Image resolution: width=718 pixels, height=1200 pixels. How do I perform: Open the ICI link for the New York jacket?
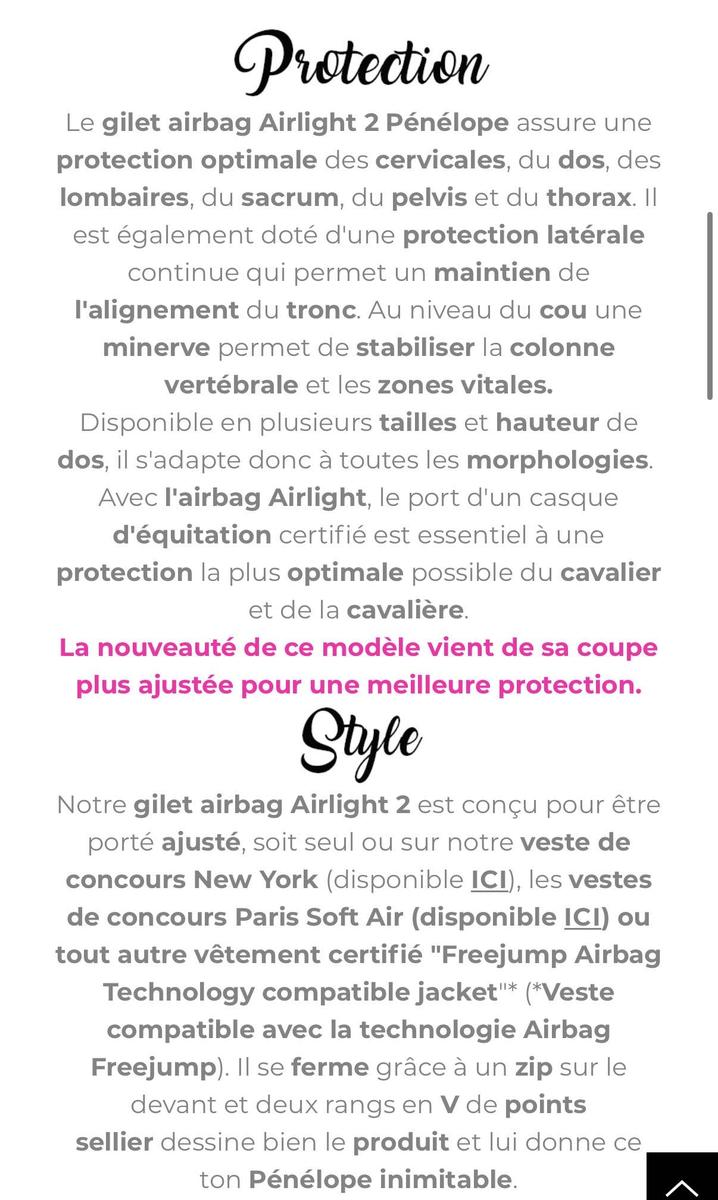click(488, 880)
